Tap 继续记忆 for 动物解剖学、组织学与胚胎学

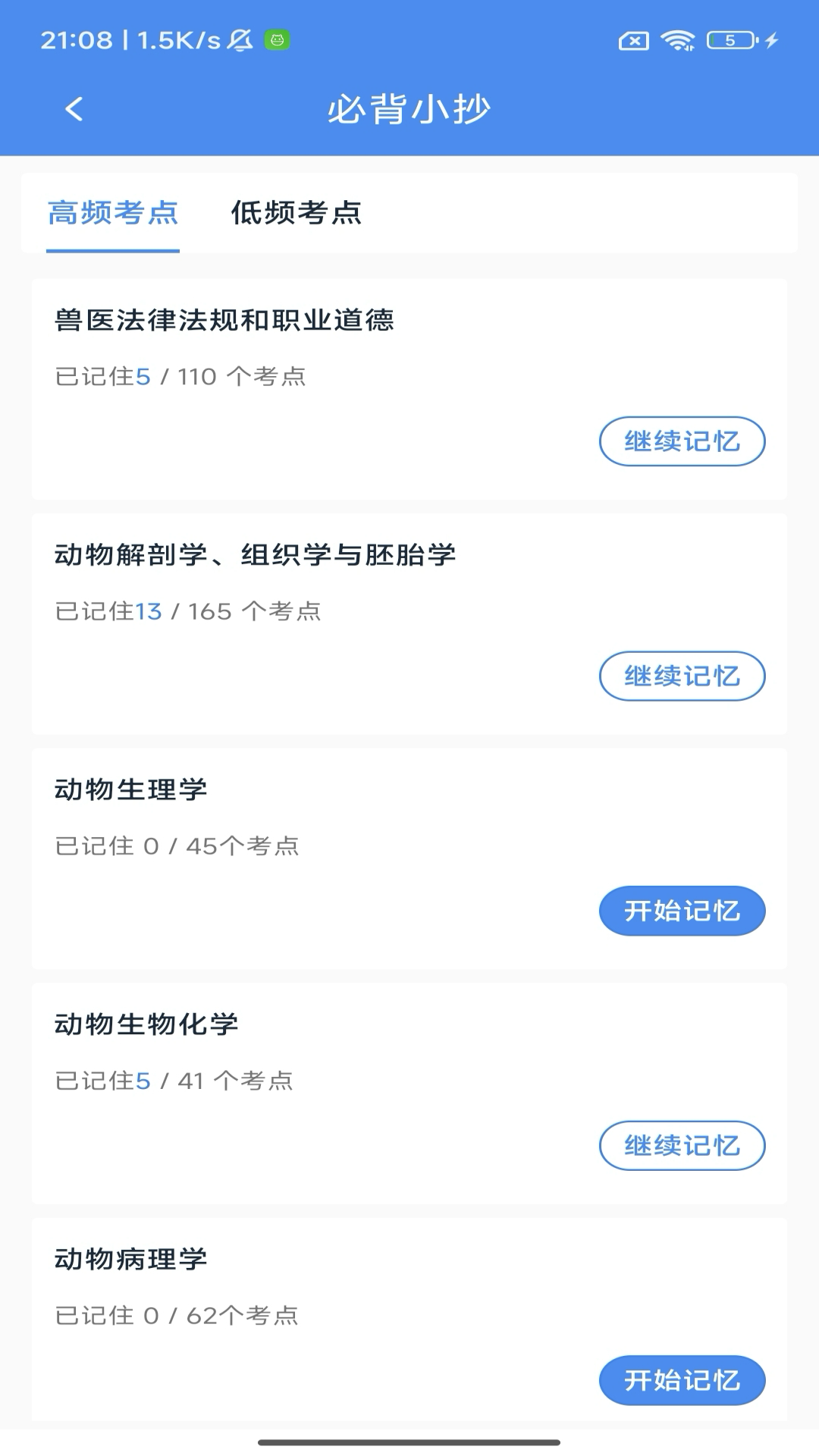point(682,676)
